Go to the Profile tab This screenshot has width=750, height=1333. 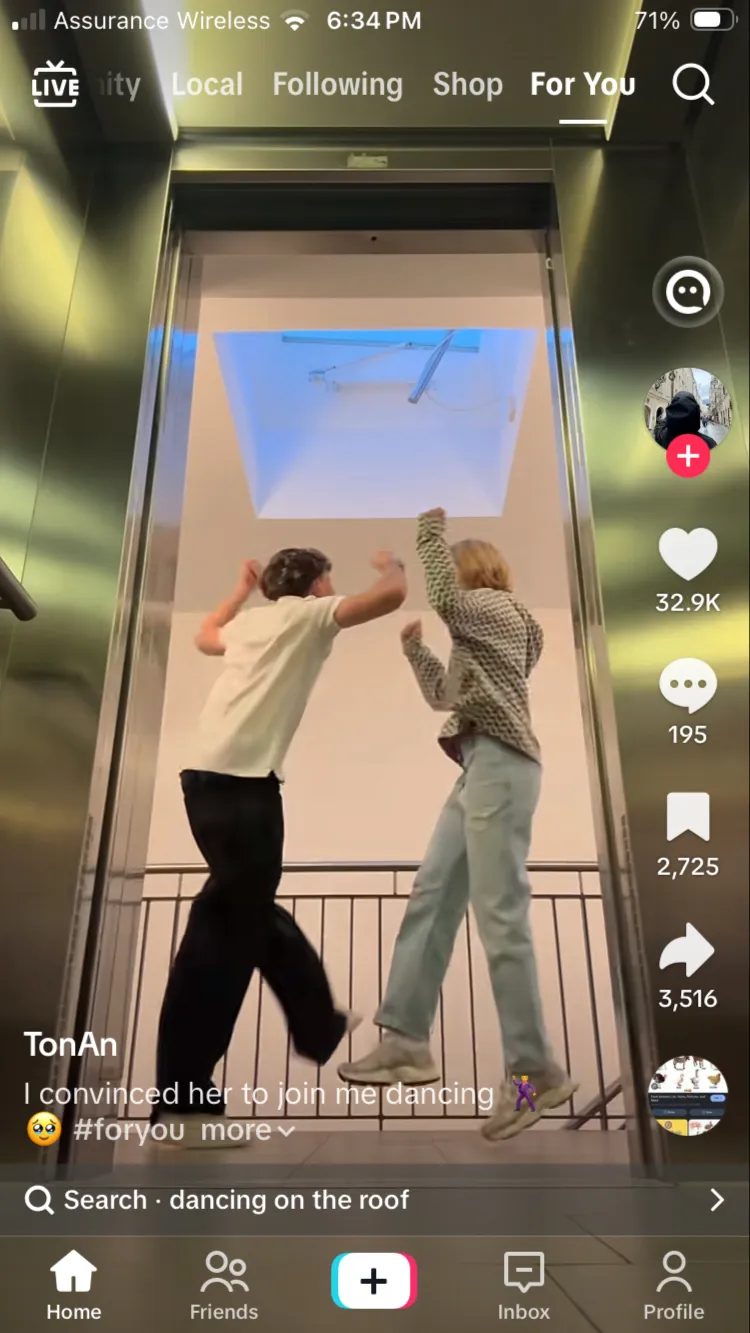tap(674, 1285)
